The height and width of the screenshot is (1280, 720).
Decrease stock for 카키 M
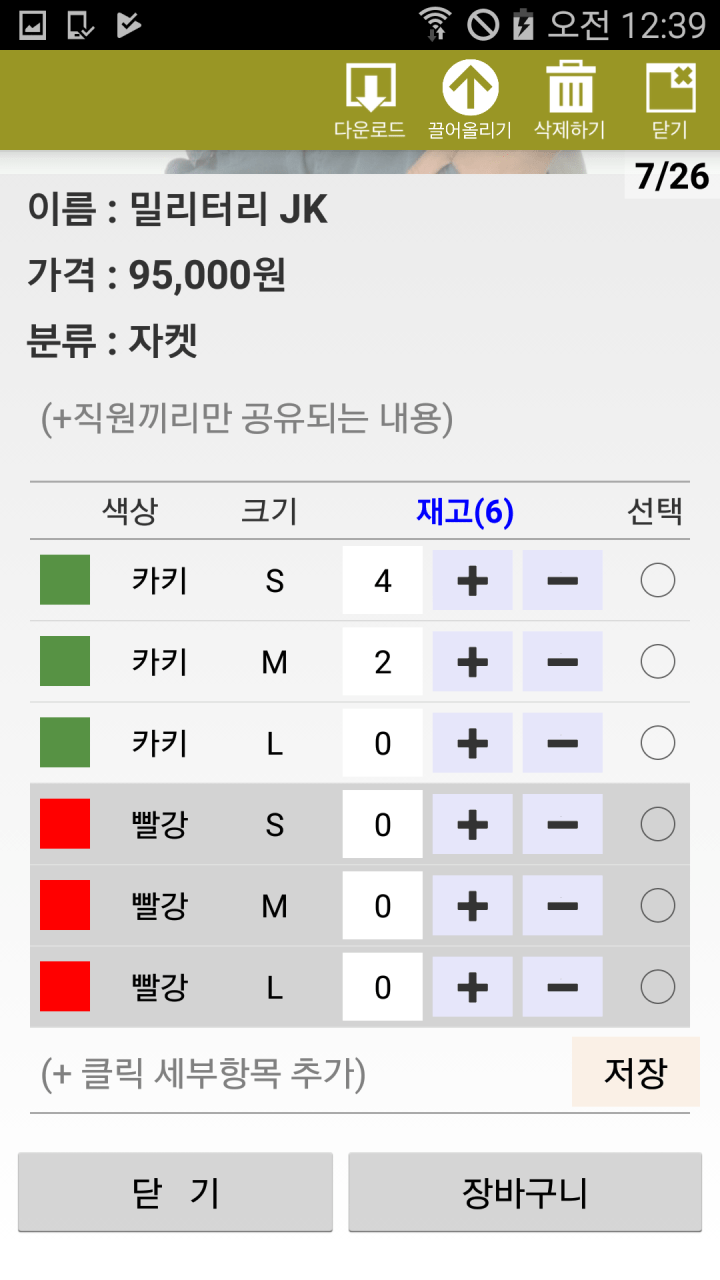(x=562, y=661)
